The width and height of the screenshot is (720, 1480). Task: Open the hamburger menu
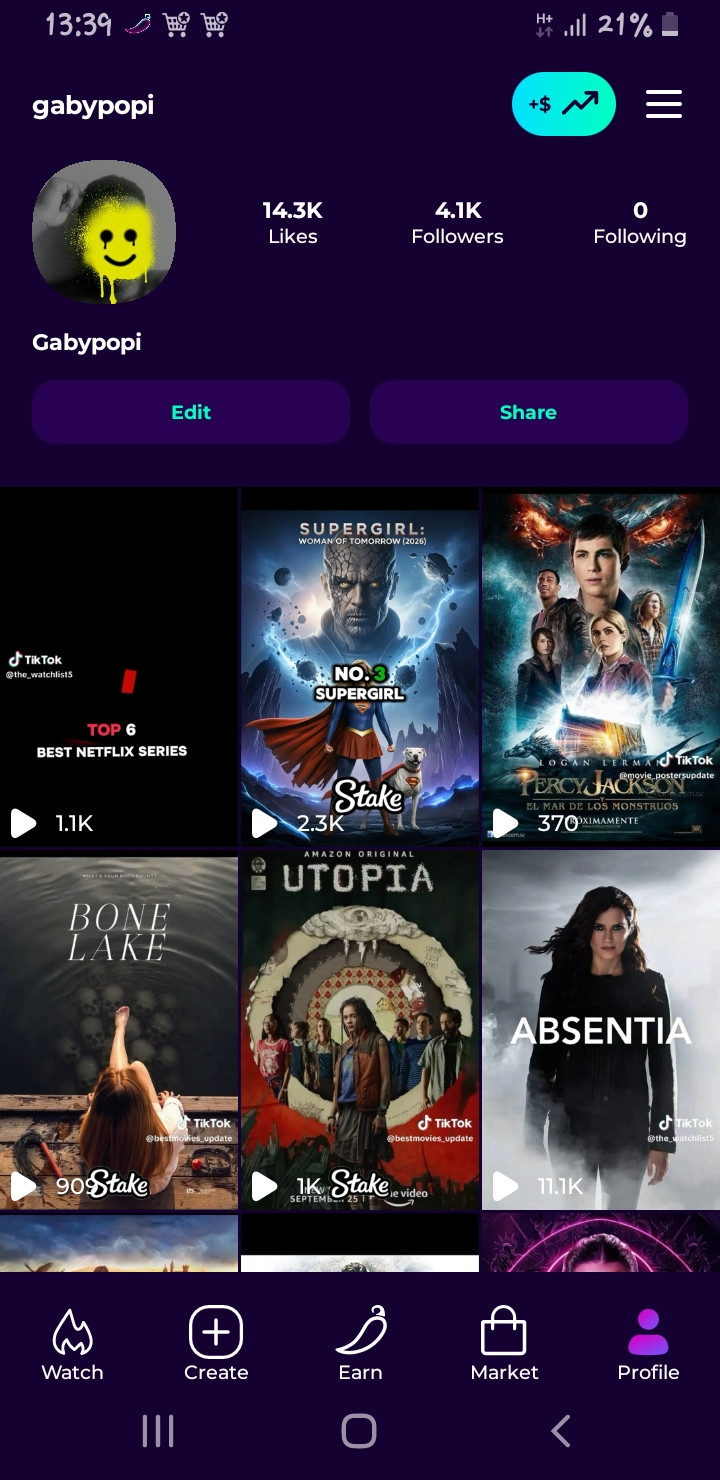click(664, 104)
